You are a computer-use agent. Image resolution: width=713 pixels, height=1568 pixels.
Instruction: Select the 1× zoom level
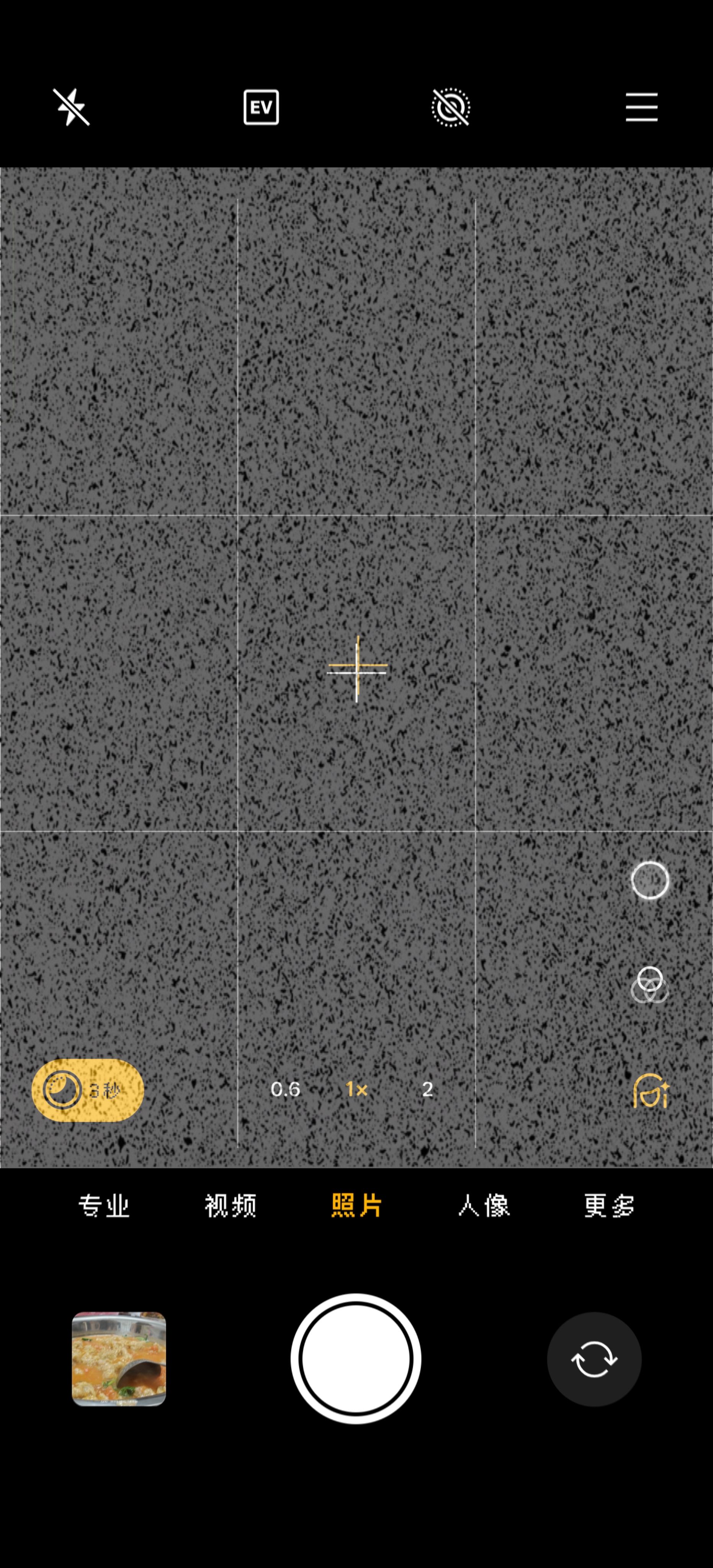point(357,1089)
